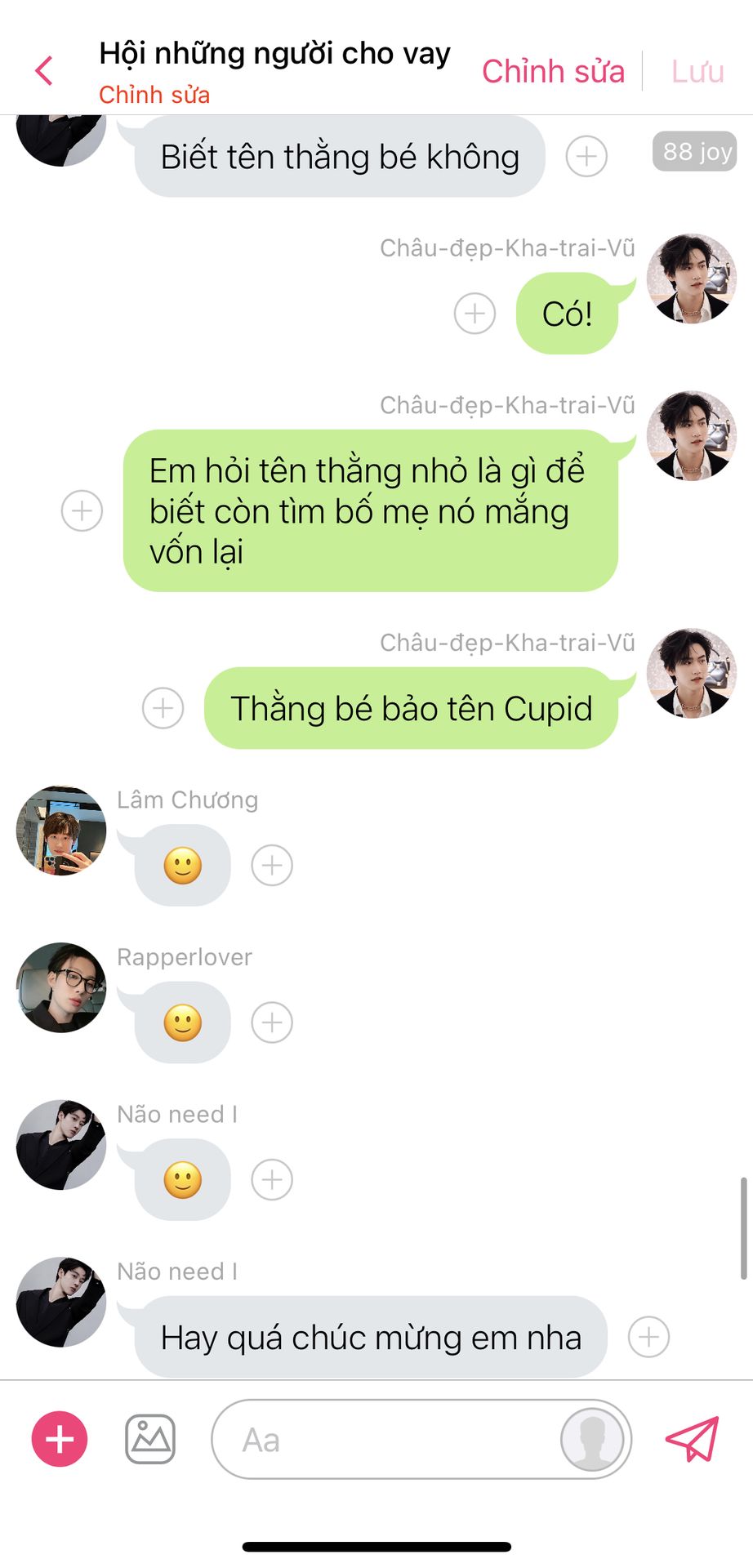Select the sender avatar inside input box

click(x=592, y=1439)
